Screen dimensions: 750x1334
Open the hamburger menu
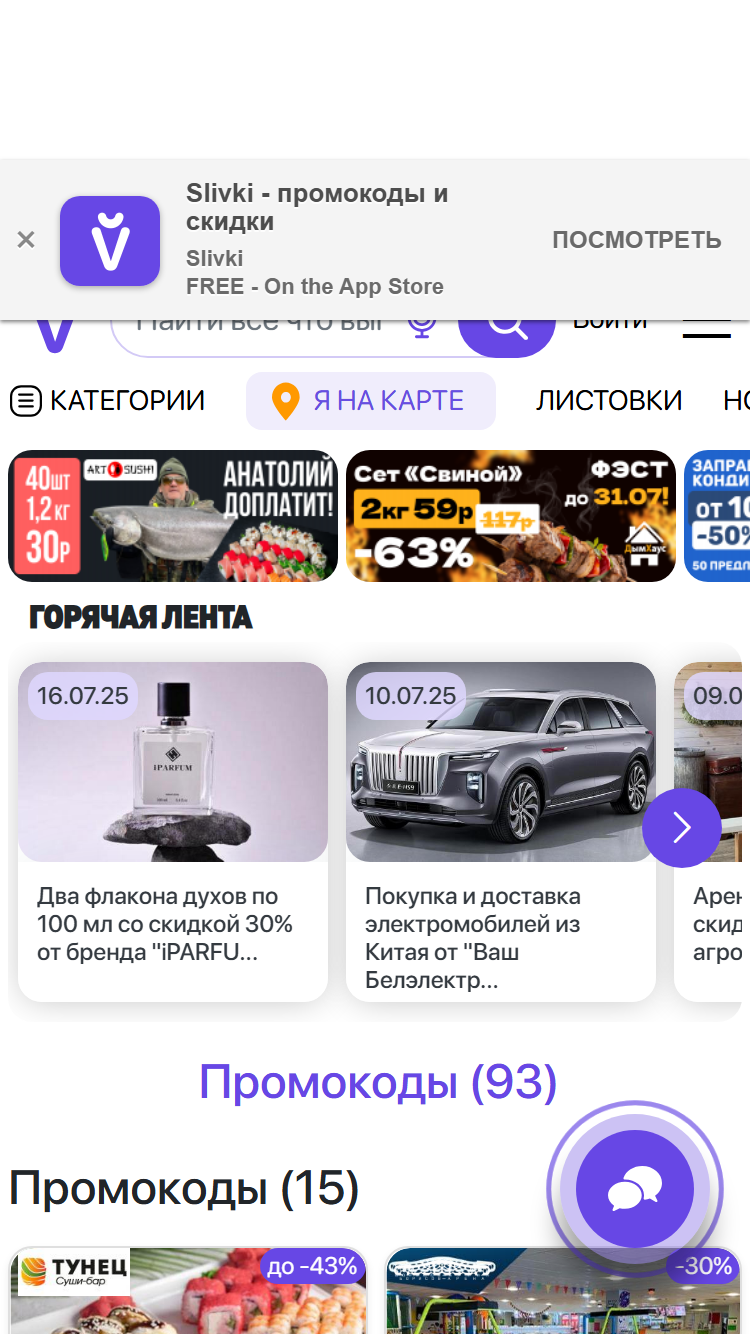(706, 330)
